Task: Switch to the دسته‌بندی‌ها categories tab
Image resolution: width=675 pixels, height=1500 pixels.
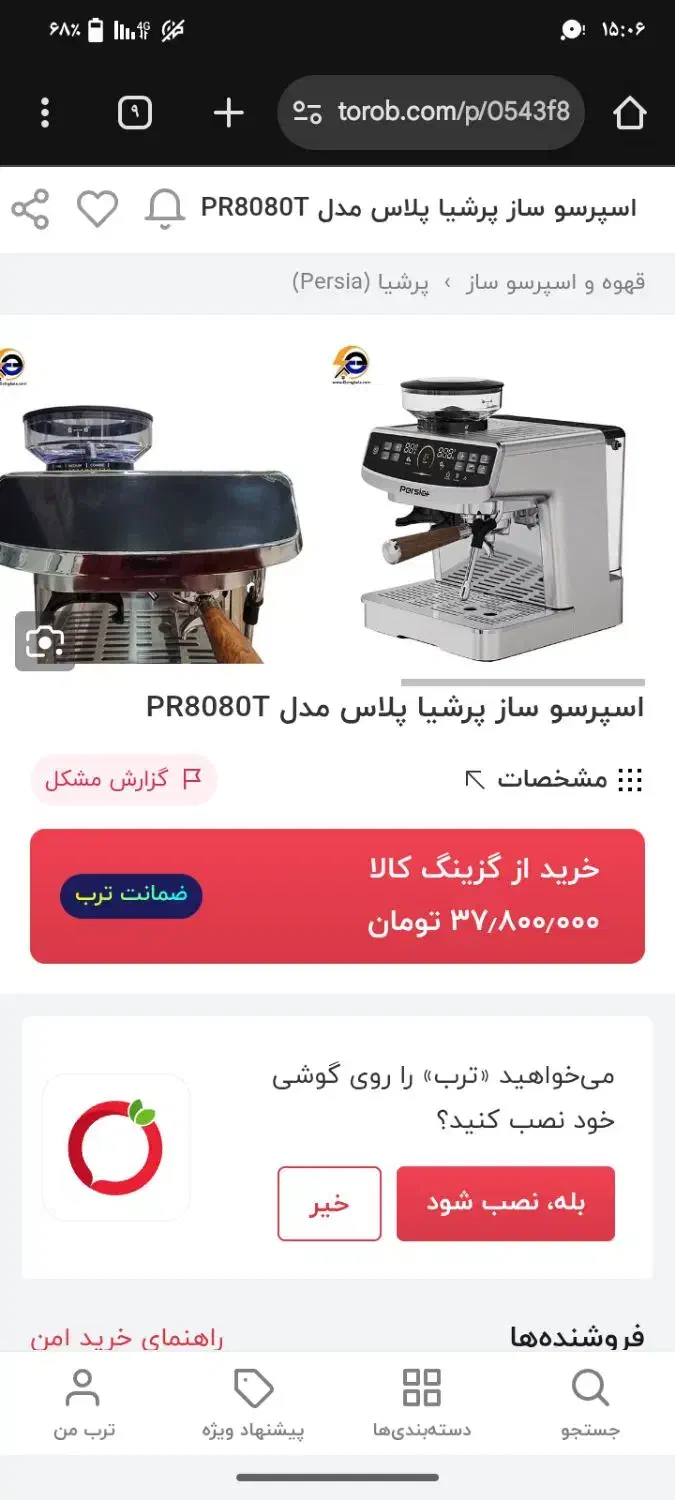Action: tap(421, 1403)
